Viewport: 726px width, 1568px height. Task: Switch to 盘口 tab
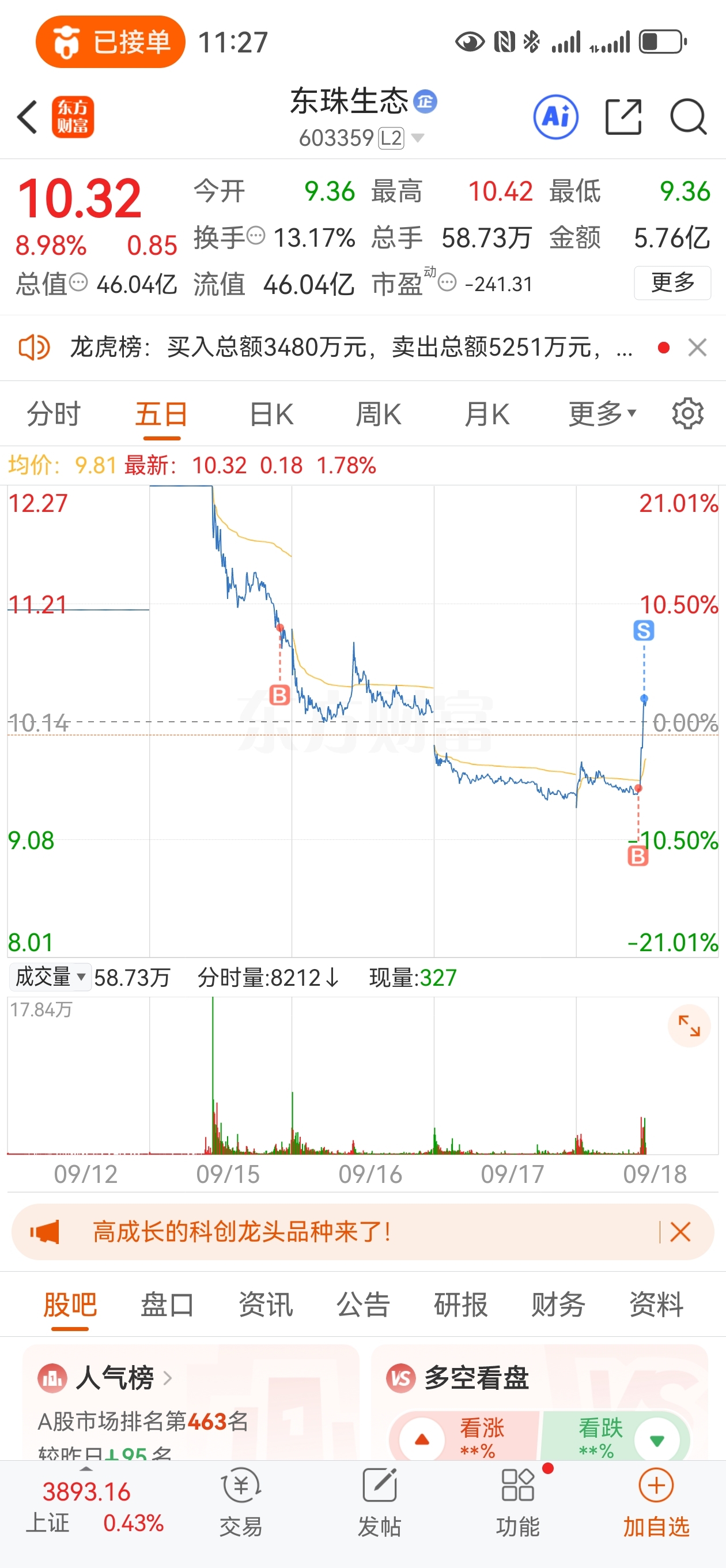pos(167,1305)
